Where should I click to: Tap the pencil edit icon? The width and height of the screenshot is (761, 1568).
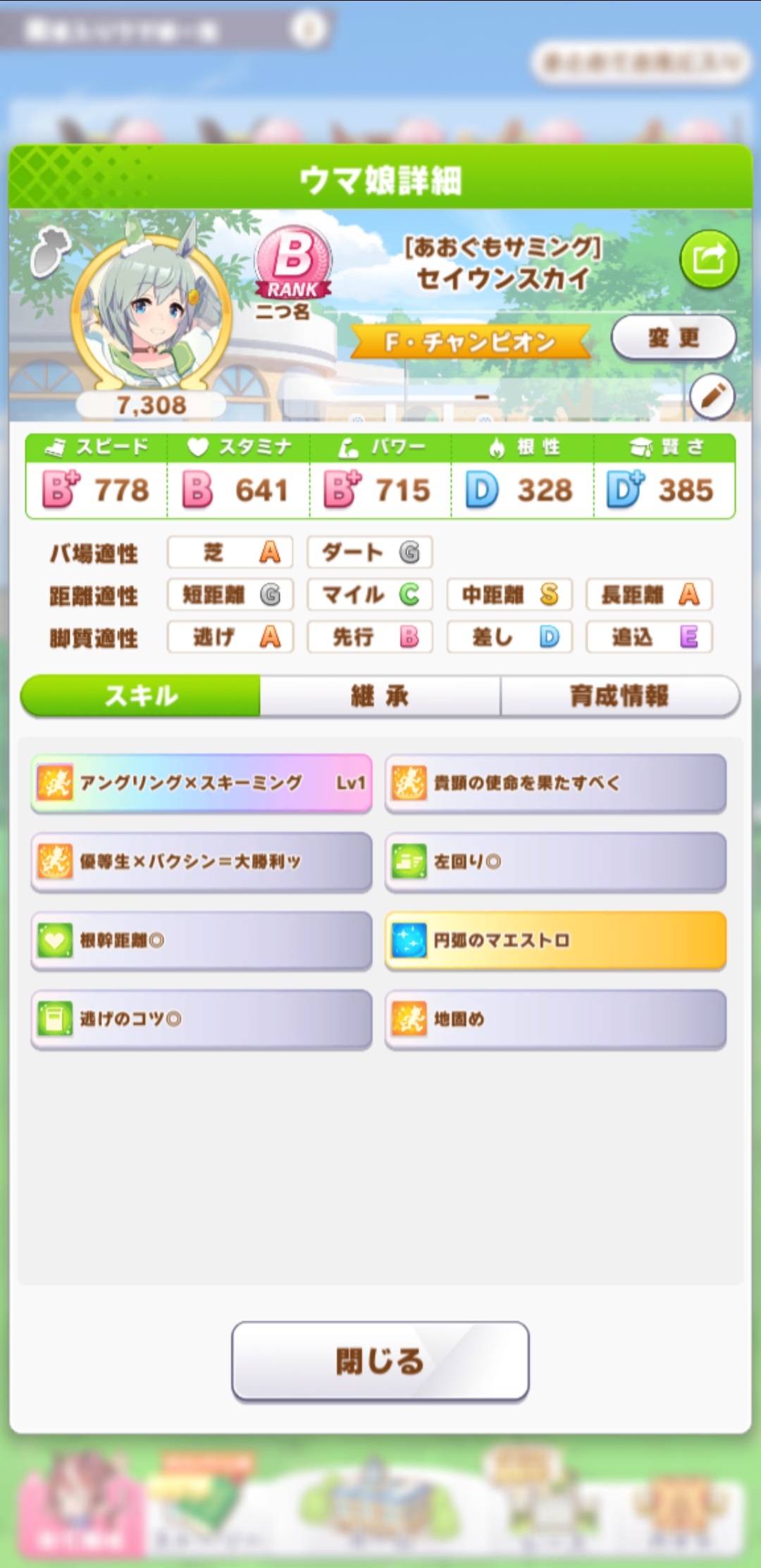point(712,396)
